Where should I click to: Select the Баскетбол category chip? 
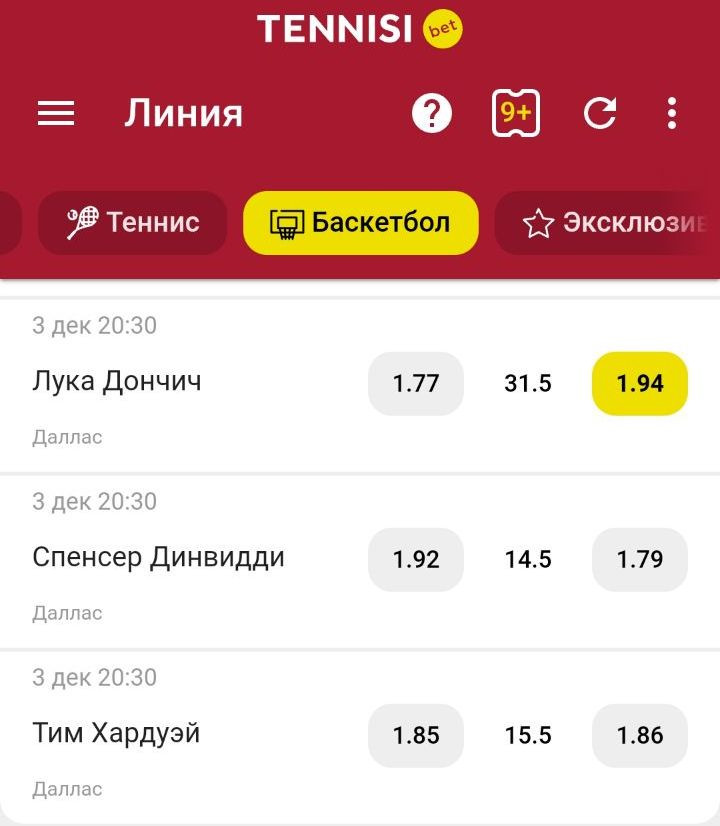361,222
